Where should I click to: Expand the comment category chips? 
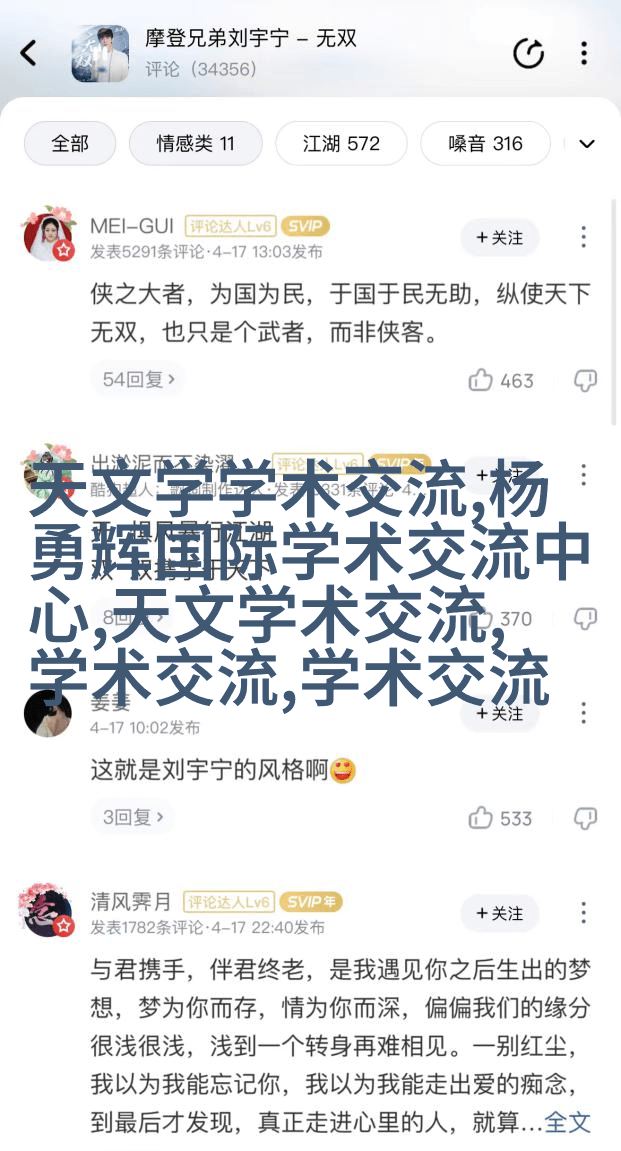587,144
